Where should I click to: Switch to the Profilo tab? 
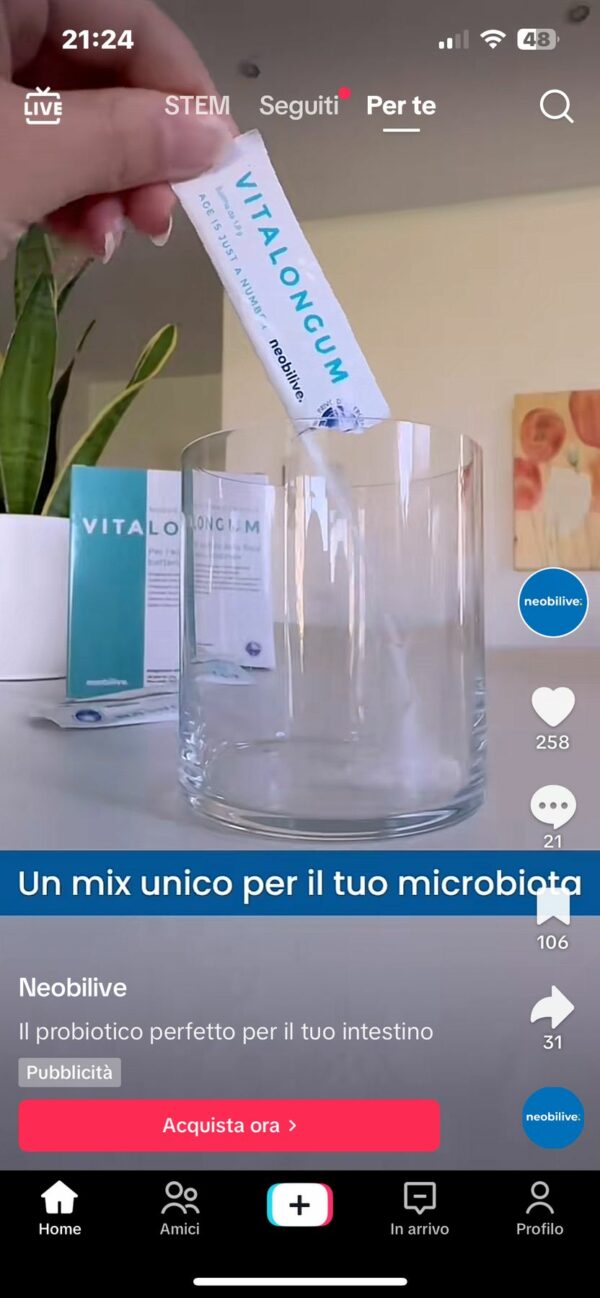click(x=539, y=1208)
